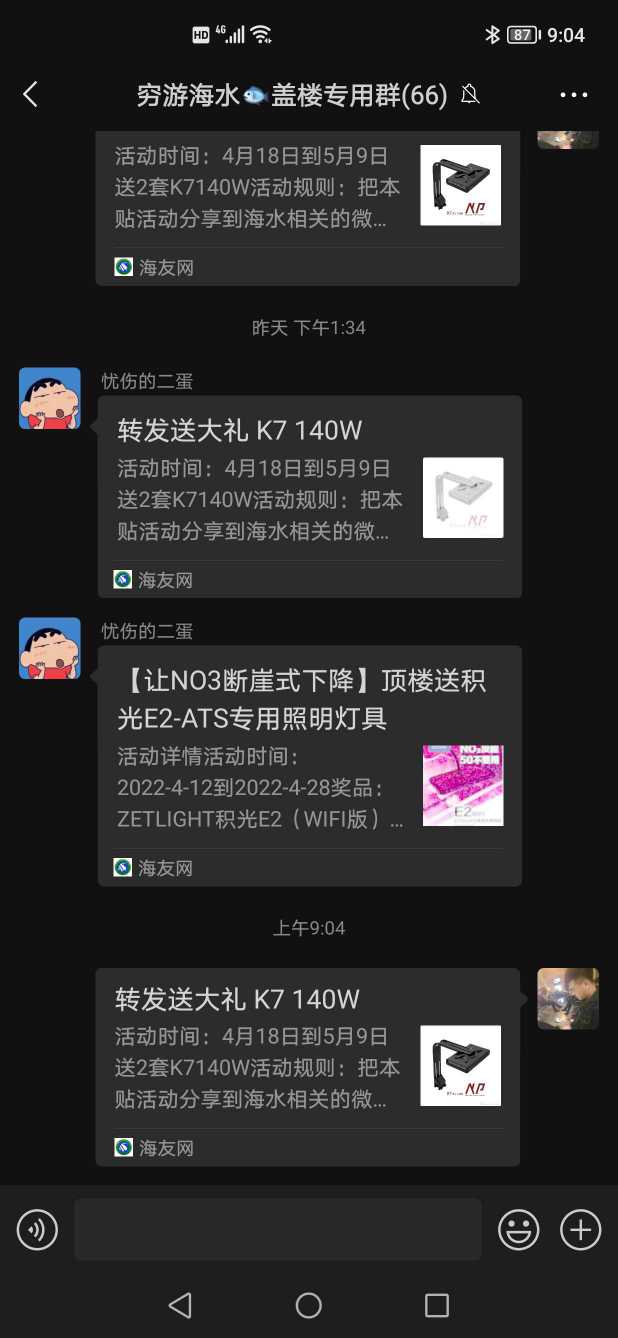Open the NO3断崖式下降 shared link card

point(309,765)
